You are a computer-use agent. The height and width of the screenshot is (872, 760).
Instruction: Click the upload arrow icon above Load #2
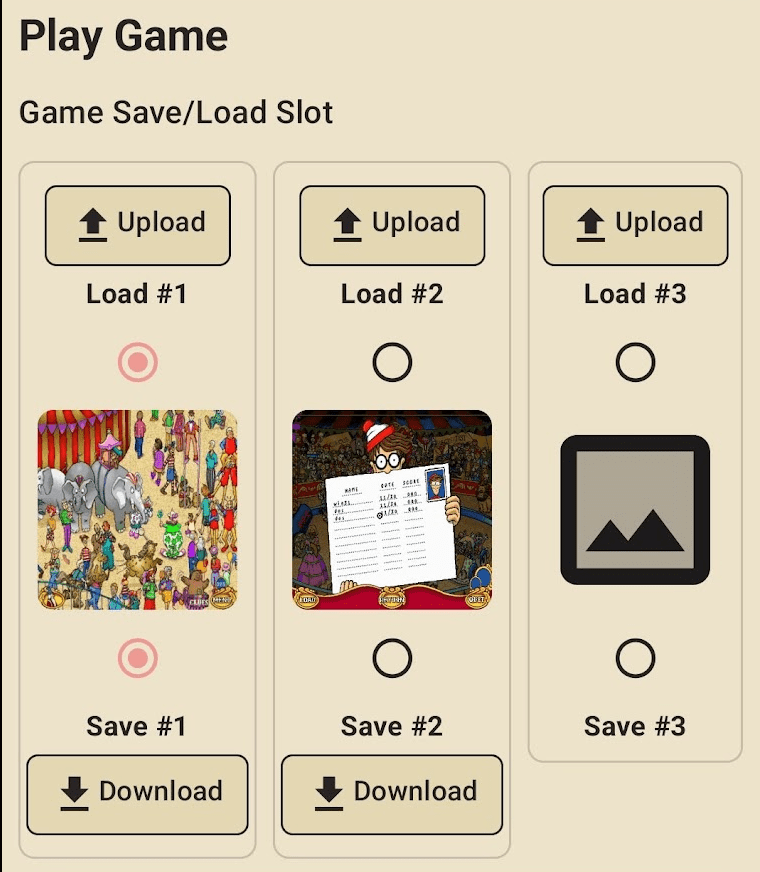[x=347, y=224]
